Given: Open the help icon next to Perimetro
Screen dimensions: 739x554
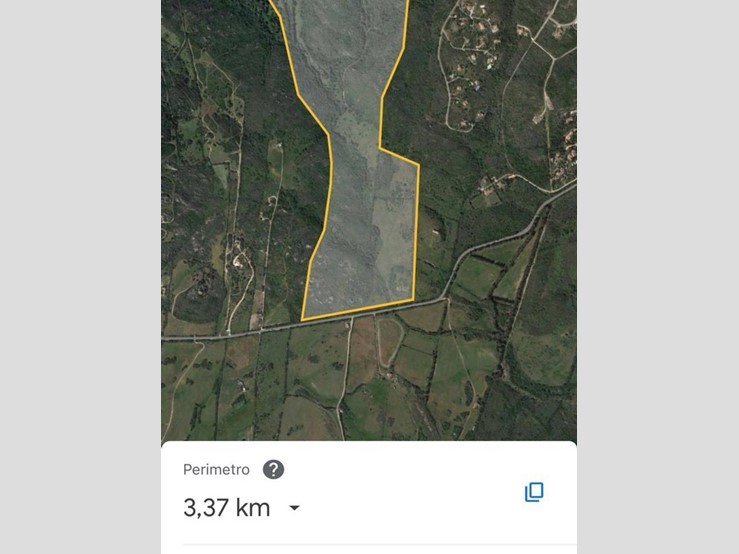Looking at the screenshot, I should point(273,470).
